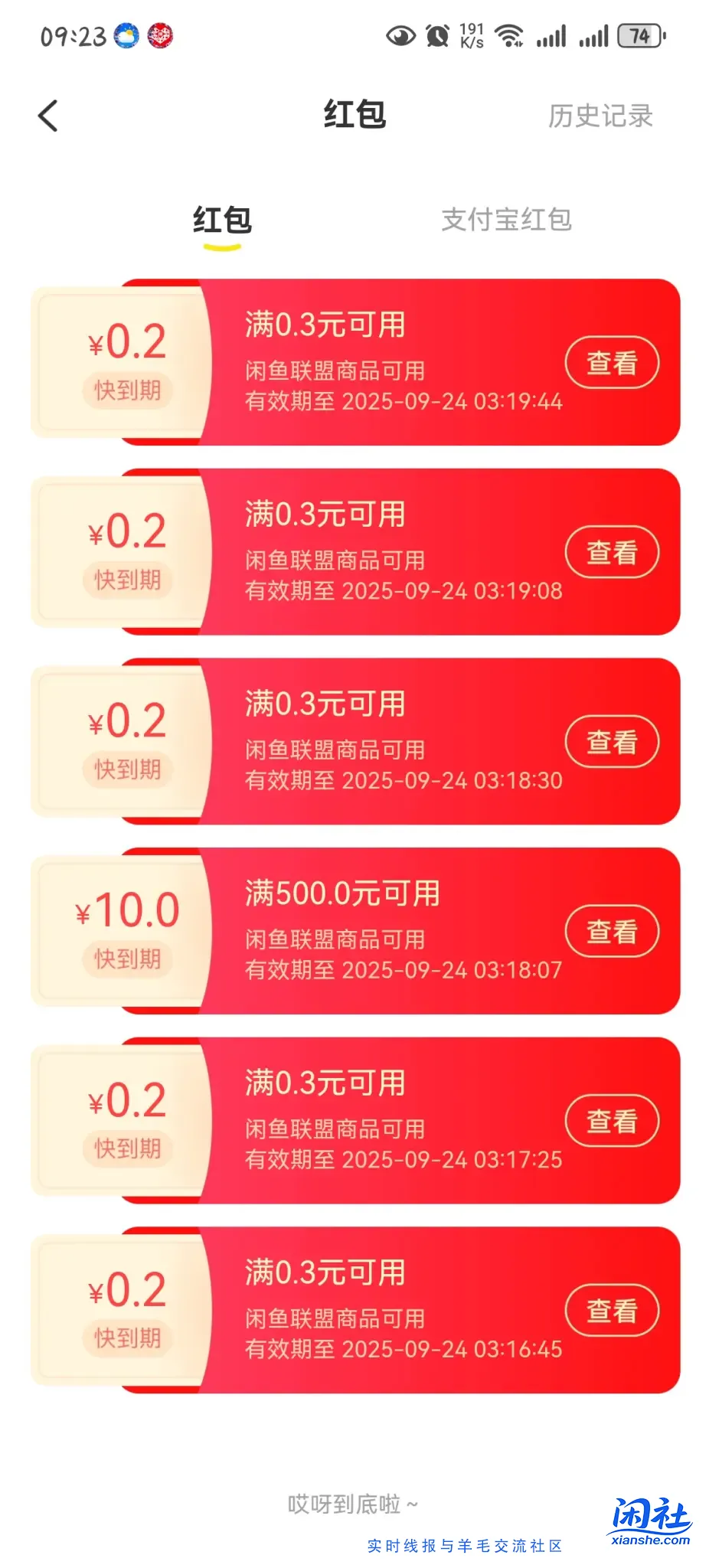
Task: Click the weather icon next to the clock
Action: coord(125,35)
